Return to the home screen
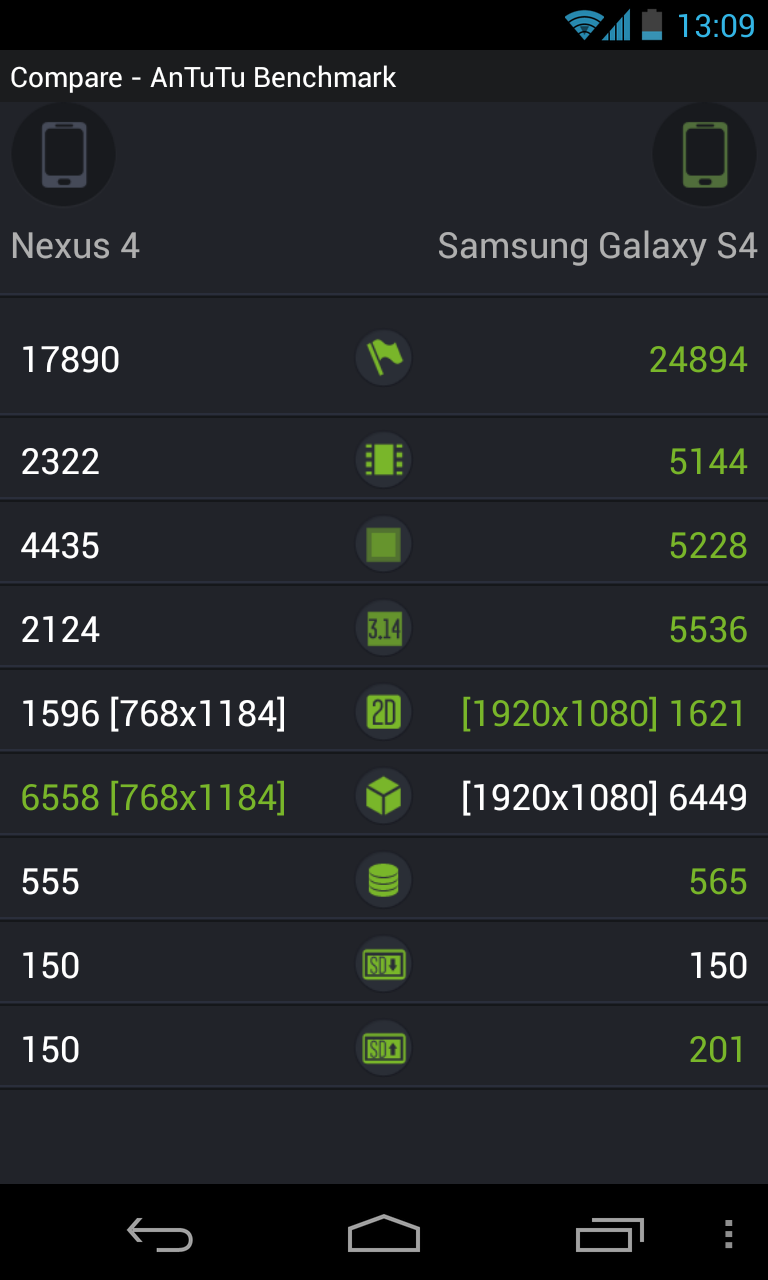This screenshot has width=768, height=1280. (x=383, y=1235)
